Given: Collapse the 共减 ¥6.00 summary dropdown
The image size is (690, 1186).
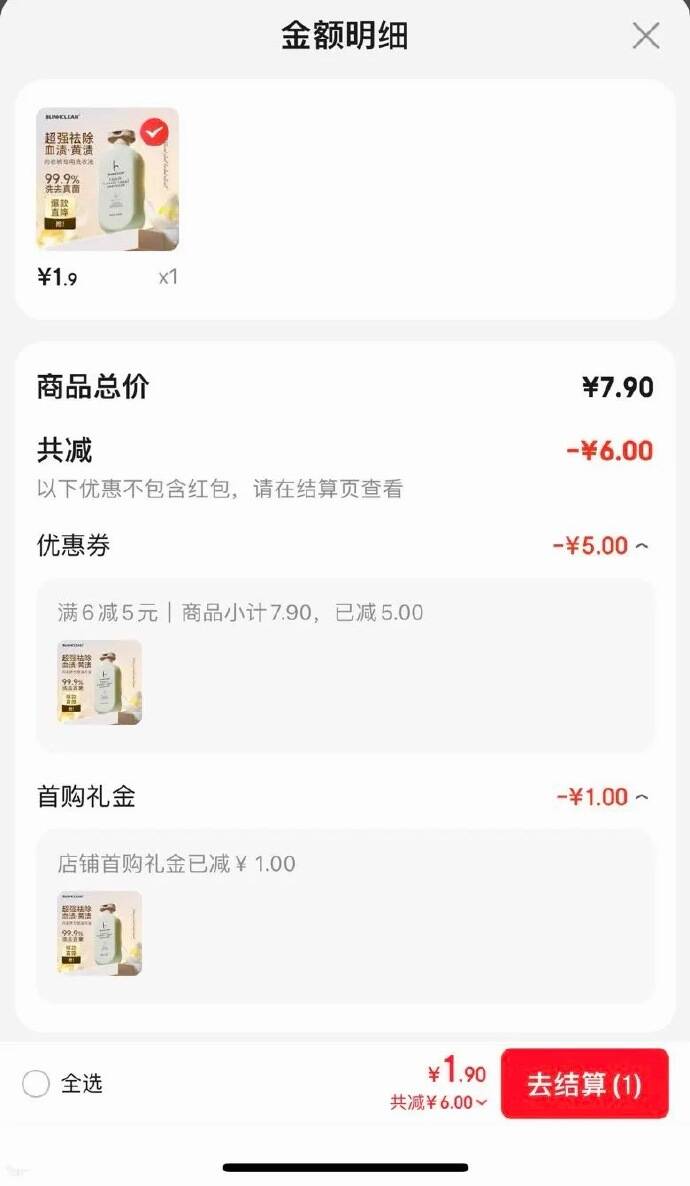Looking at the screenshot, I should [x=481, y=1103].
